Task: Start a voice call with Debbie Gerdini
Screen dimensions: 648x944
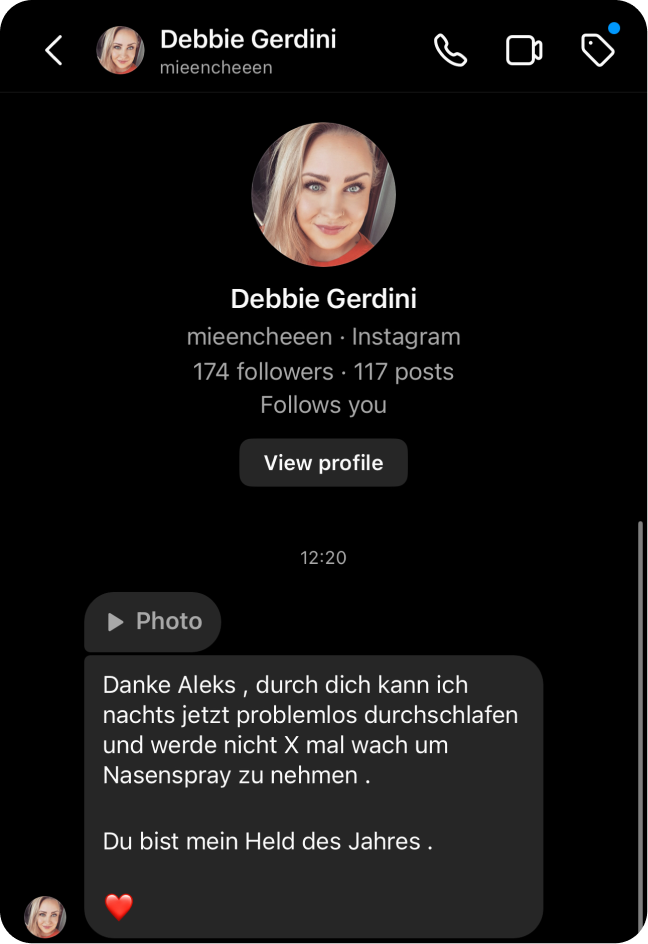Action: (450, 50)
